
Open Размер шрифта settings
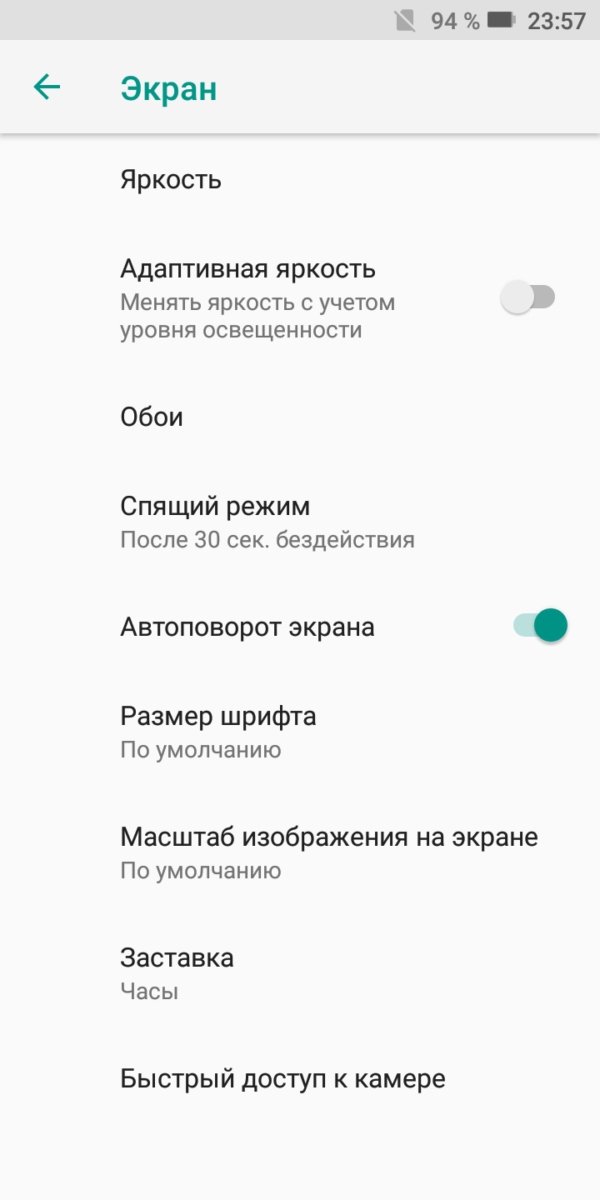pos(218,731)
